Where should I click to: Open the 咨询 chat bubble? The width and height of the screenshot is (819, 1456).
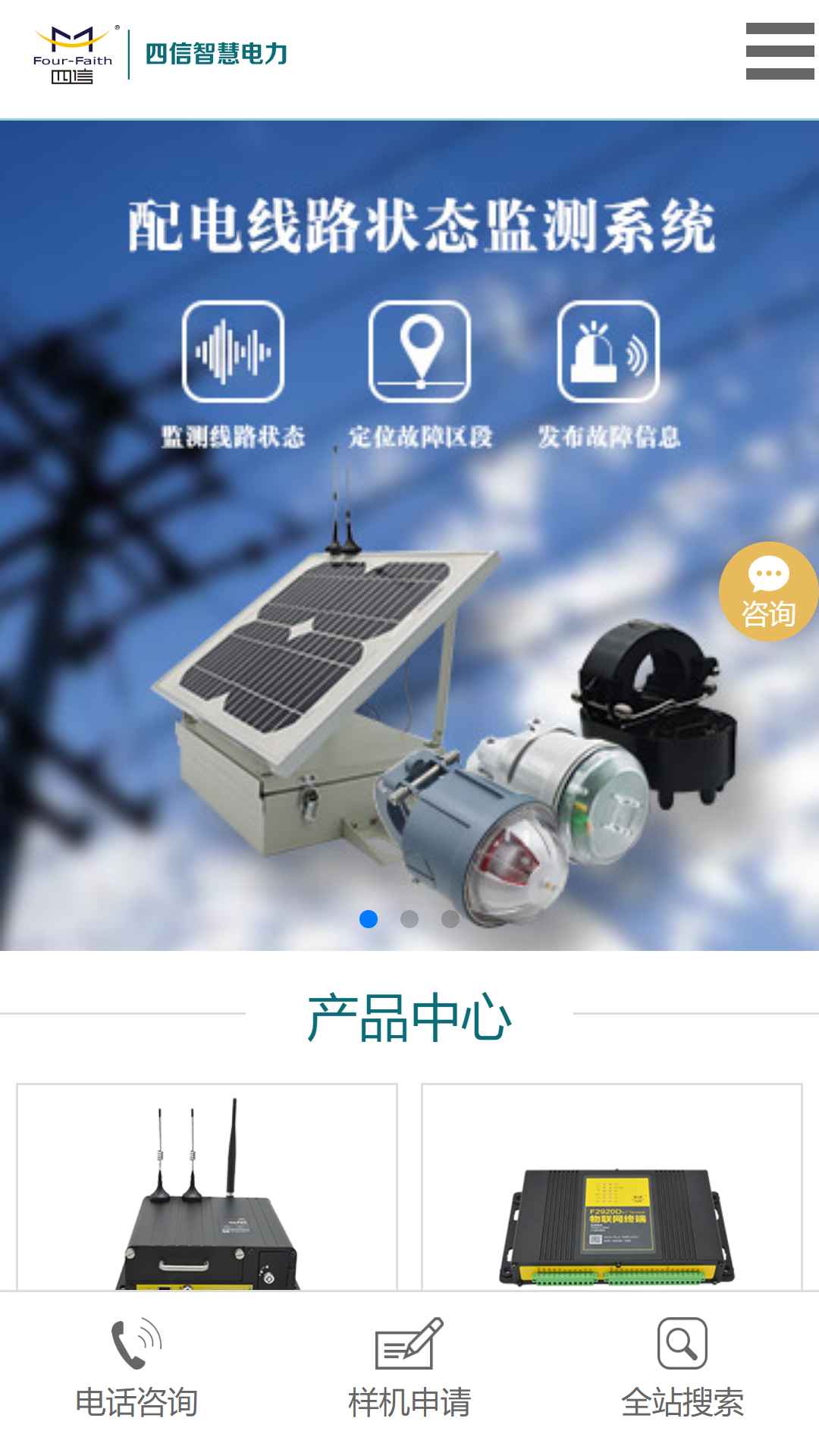coord(768,591)
